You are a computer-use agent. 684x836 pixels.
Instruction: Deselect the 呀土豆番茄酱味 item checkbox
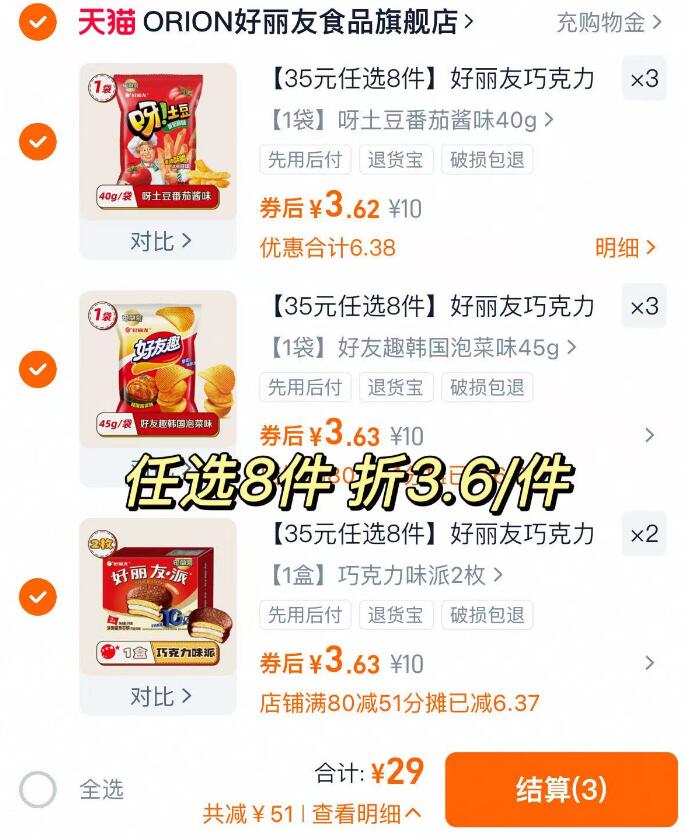[37, 142]
